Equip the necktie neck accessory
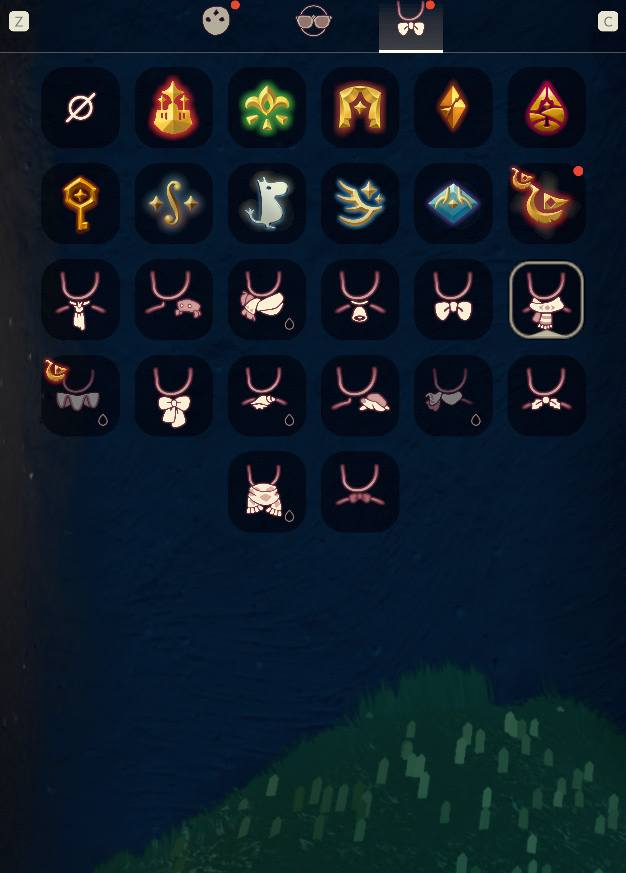 click(x=80, y=299)
